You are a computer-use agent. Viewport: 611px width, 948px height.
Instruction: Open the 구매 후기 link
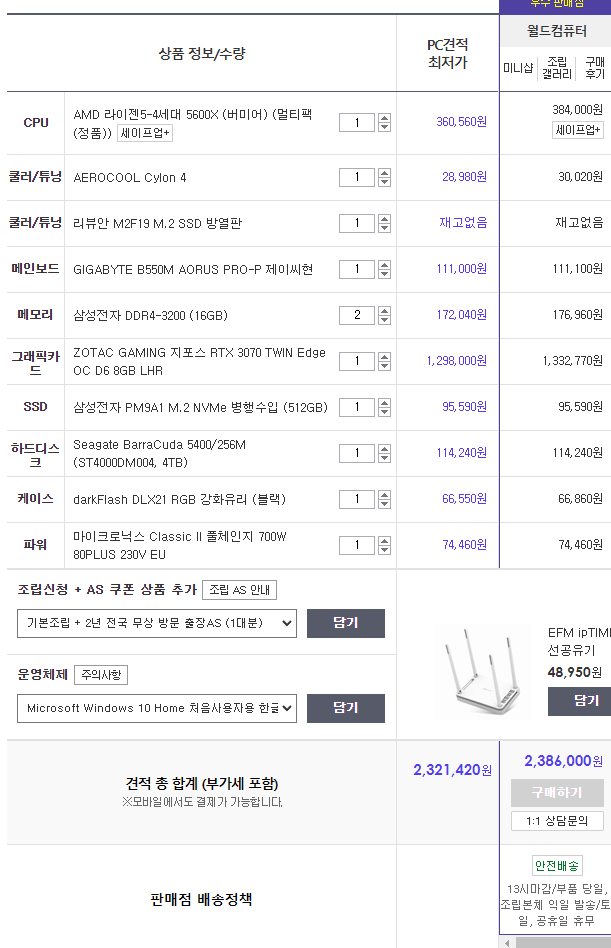tap(595, 68)
